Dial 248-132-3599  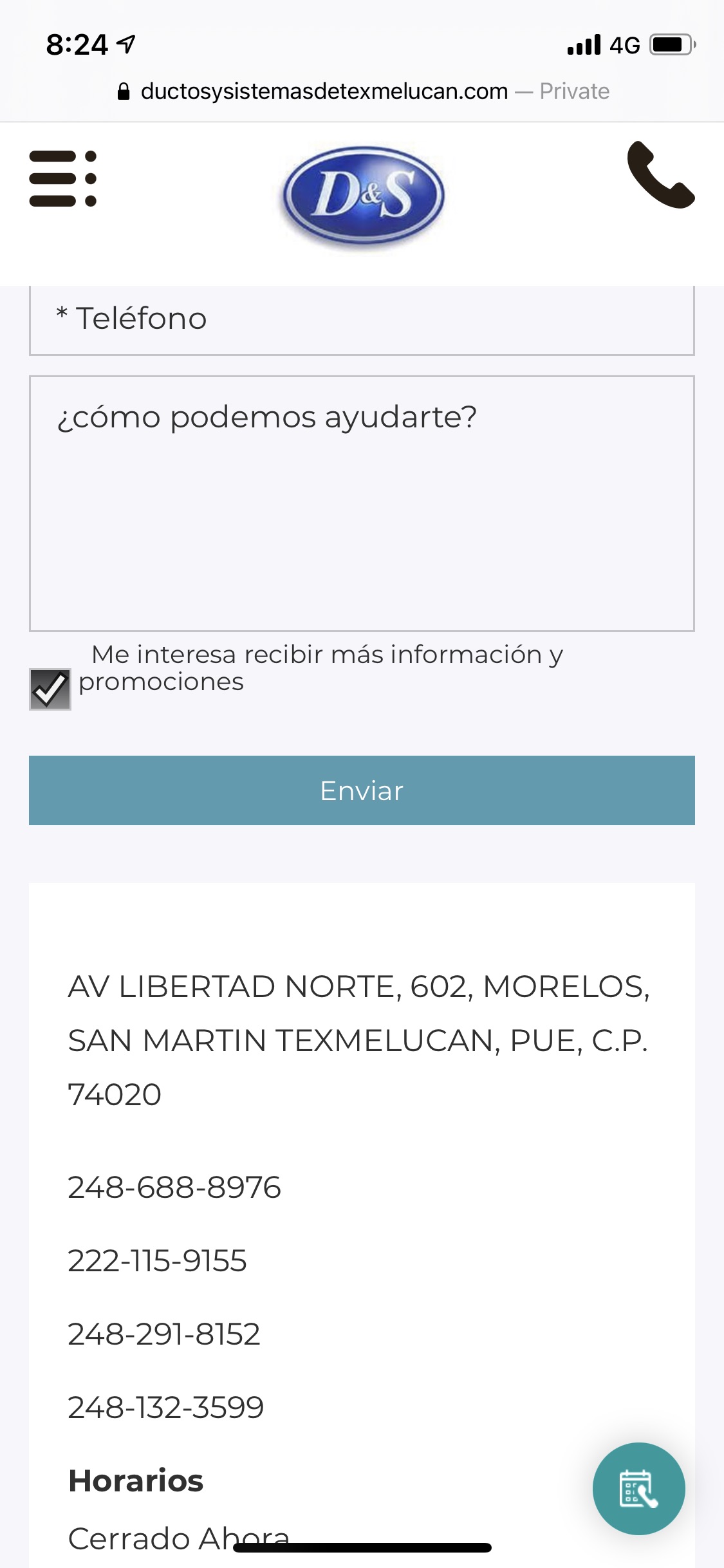[x=166, y=1407]
